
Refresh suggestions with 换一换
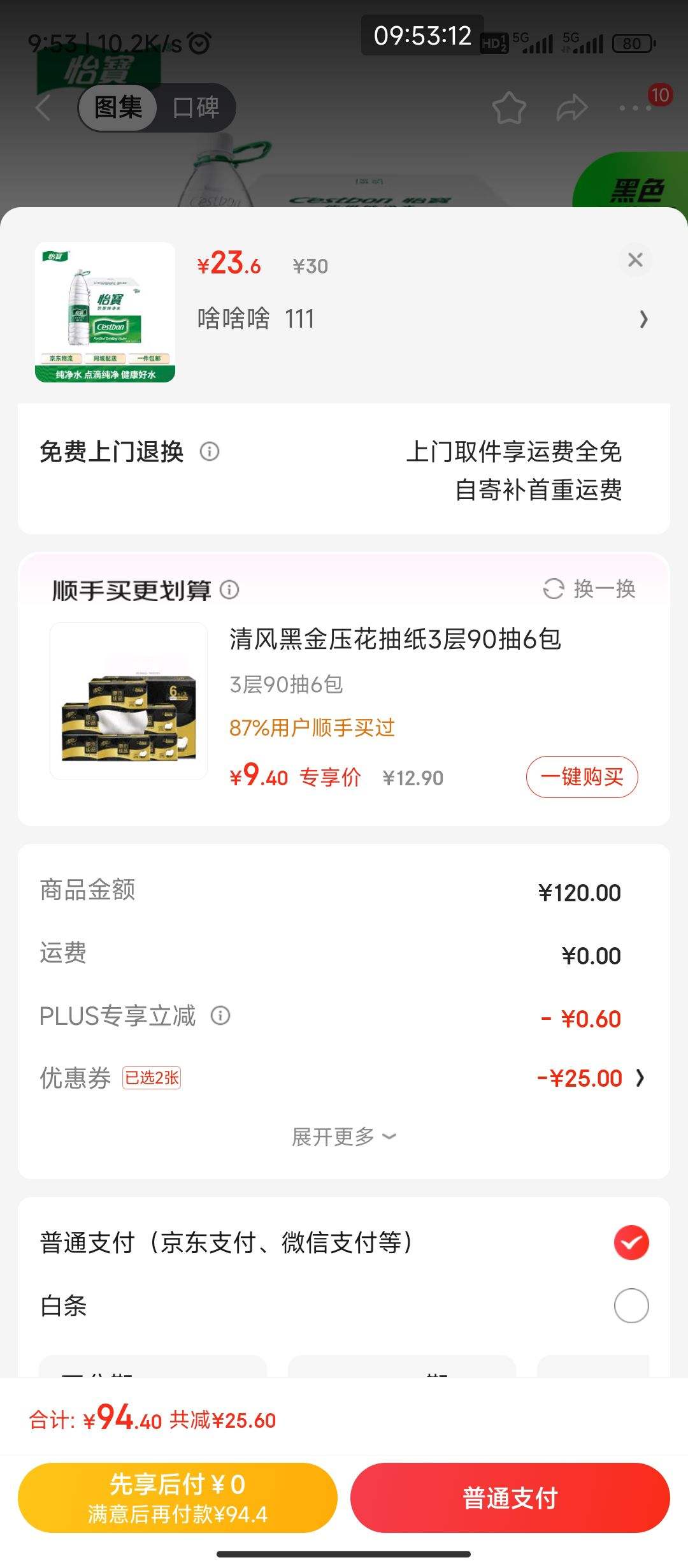589,589
